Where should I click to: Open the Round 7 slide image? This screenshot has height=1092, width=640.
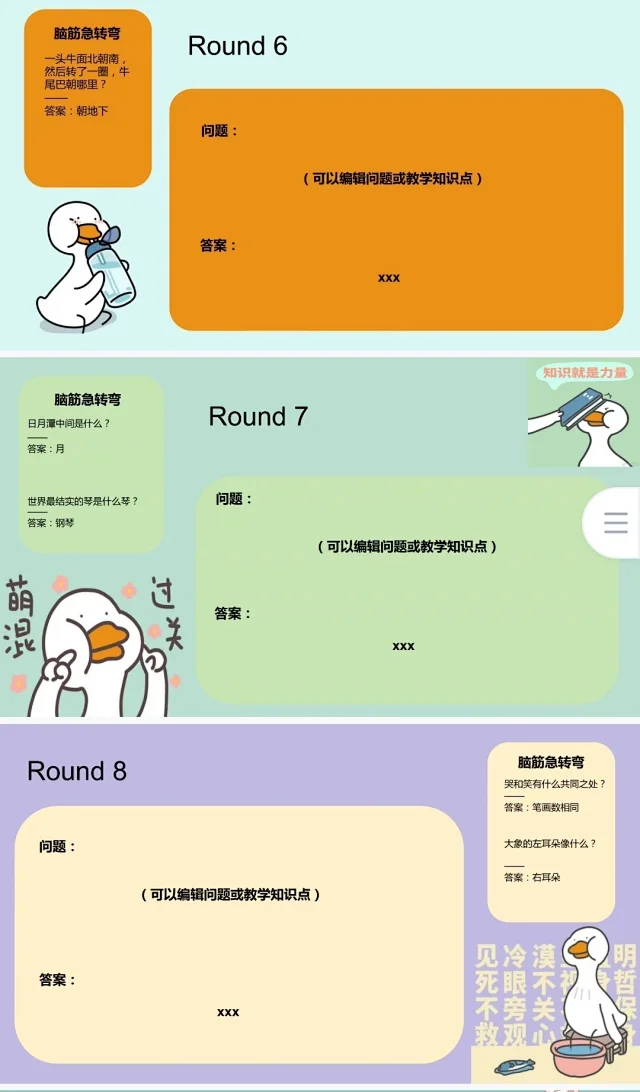coord(320,537)
